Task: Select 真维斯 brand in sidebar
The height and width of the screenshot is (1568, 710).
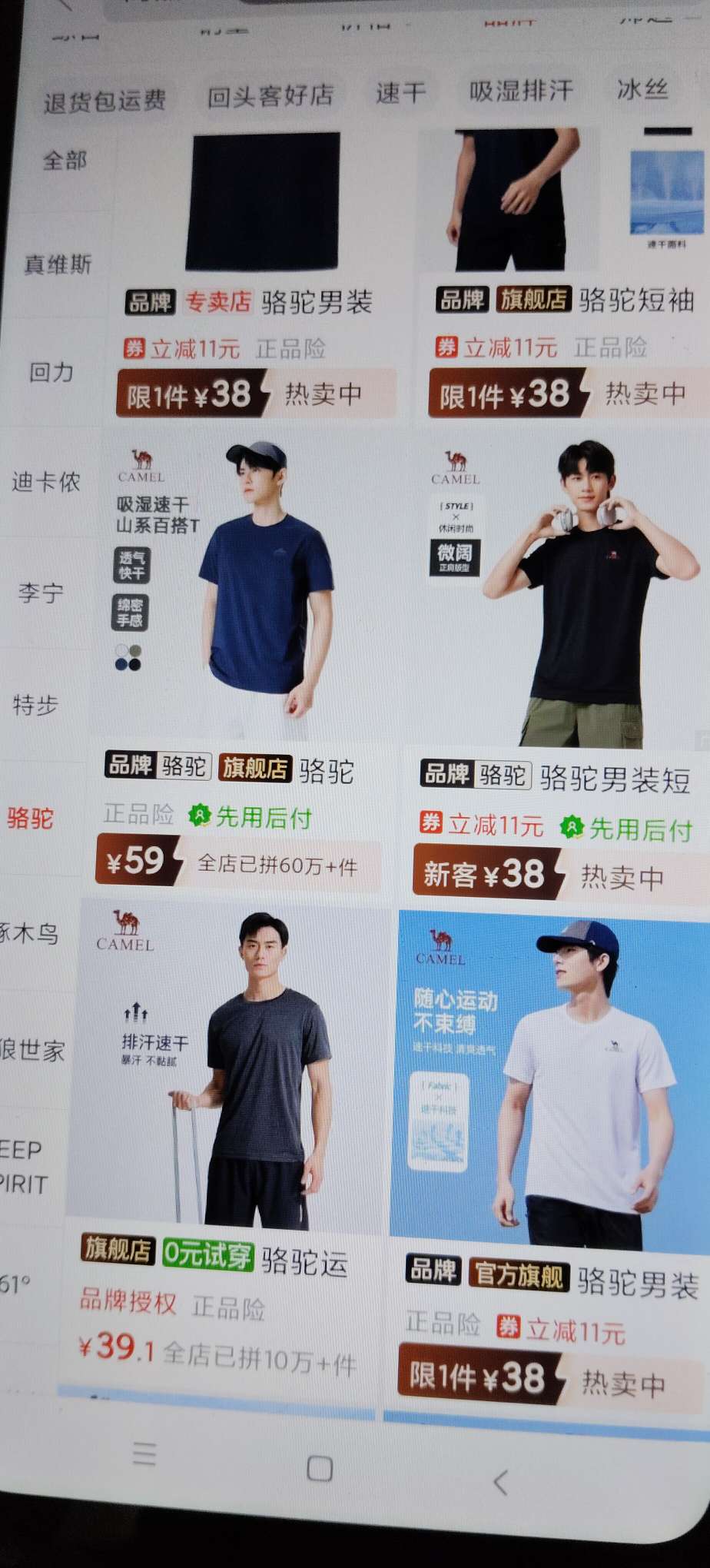Action: click(58, 265)
